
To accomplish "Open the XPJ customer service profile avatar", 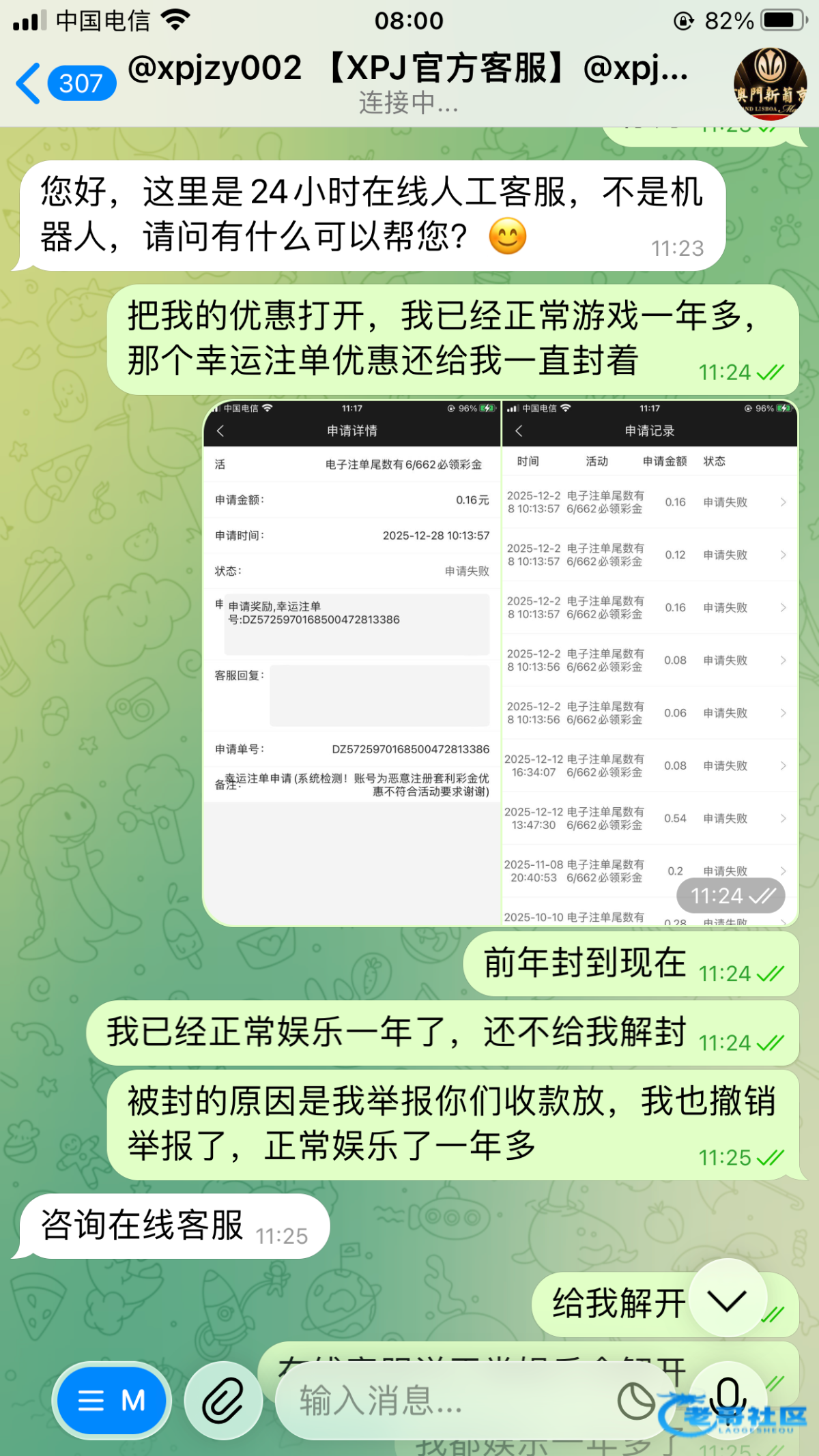I will pos(771,83).
